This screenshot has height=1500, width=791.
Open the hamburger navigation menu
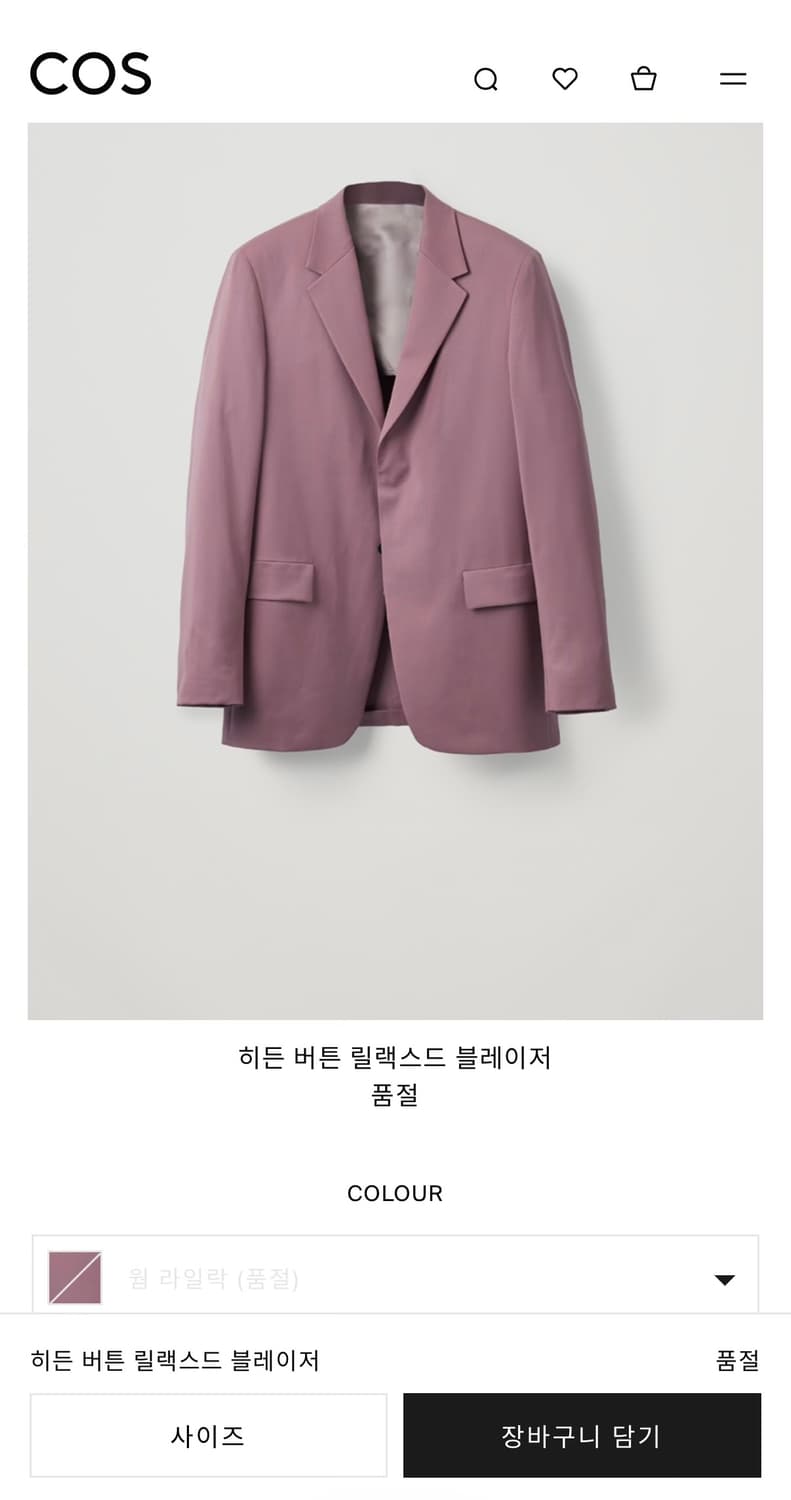733,78
